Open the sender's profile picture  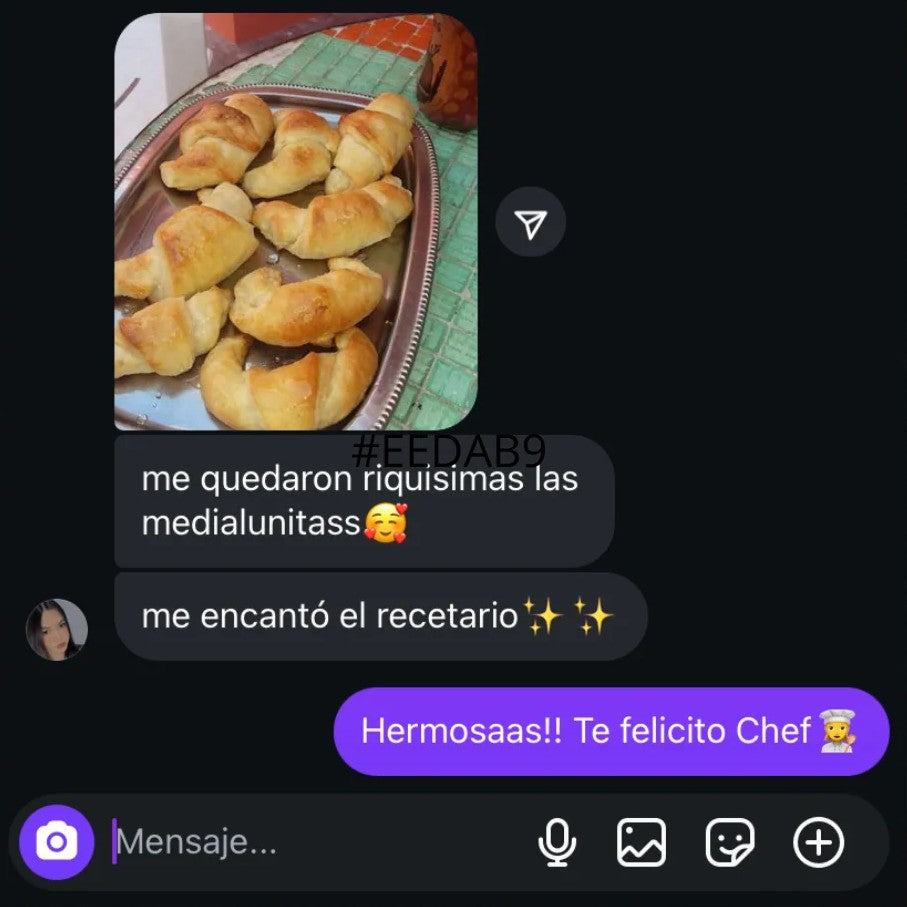(x=57, y=629)
